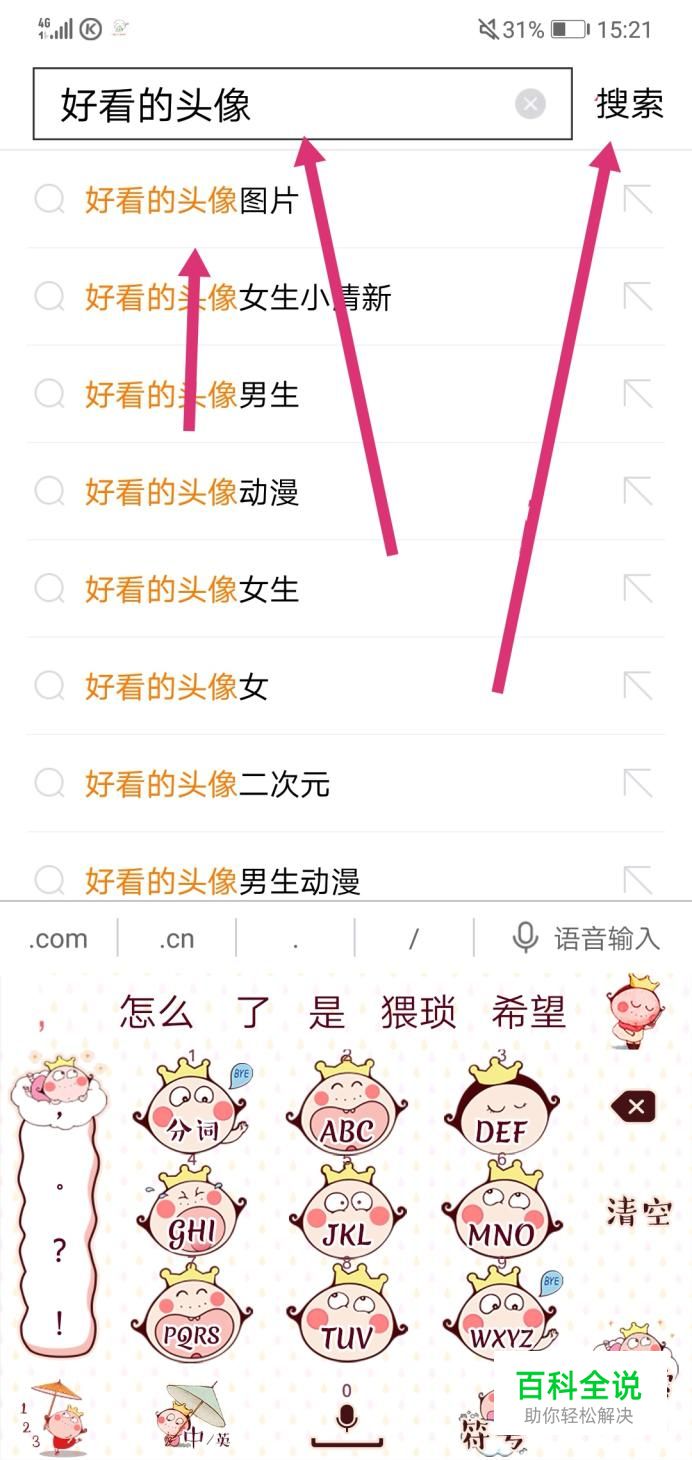Select suggestion 好看的头像图片

(192, 200)
